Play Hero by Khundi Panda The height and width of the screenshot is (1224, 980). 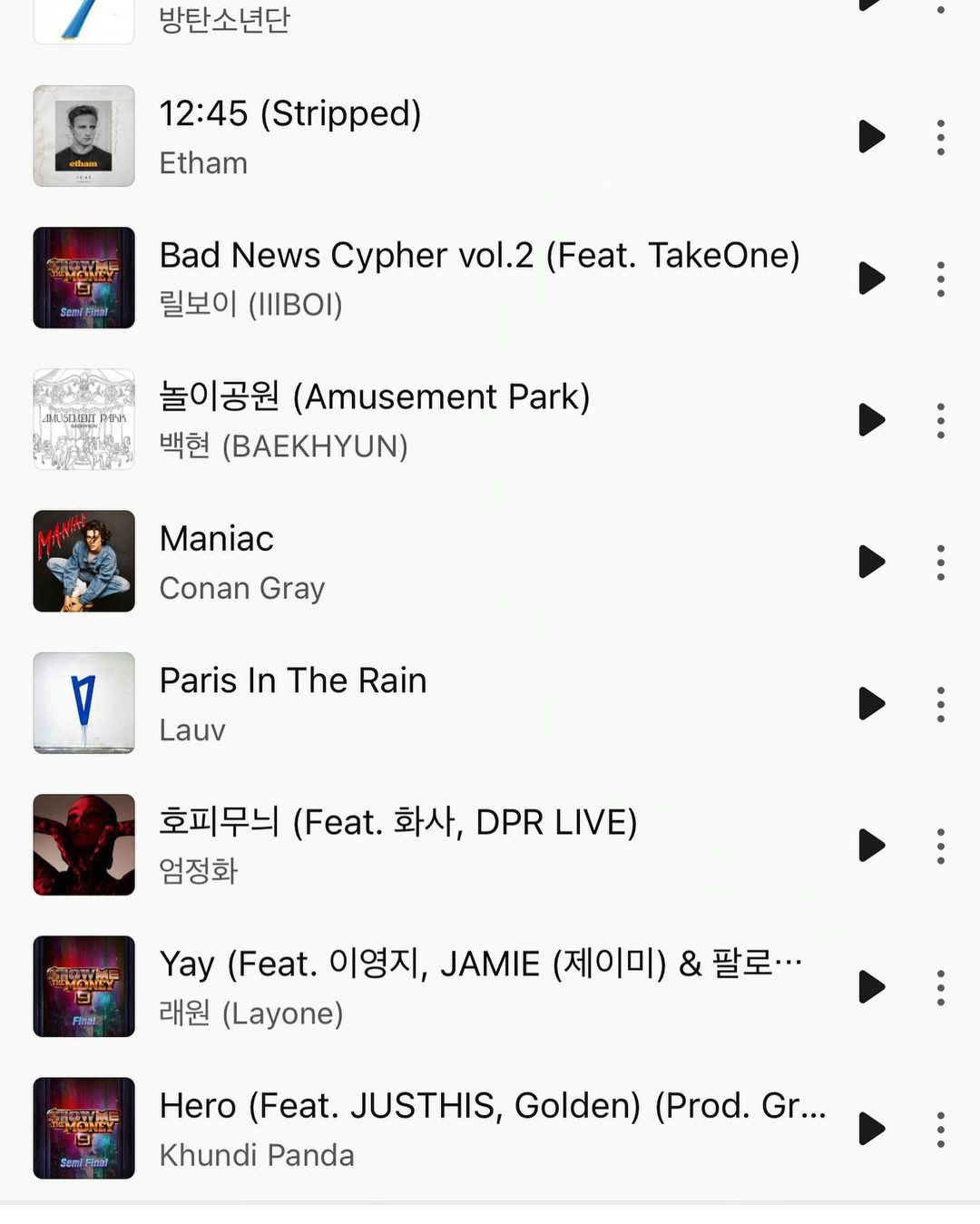(x=871, y=1128)
